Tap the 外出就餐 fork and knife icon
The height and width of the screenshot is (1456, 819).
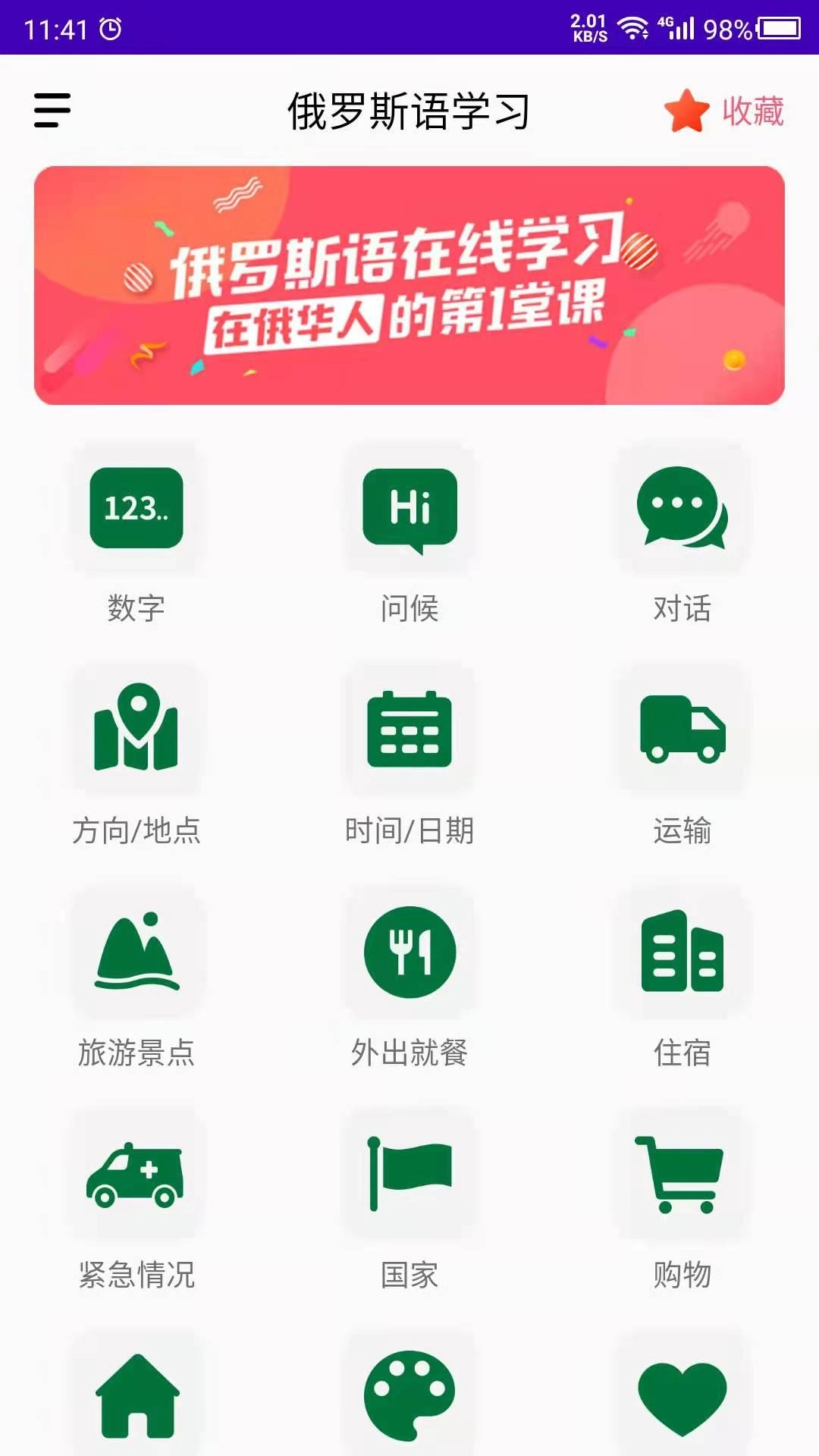pyautogui.click(x=409, y=952)
